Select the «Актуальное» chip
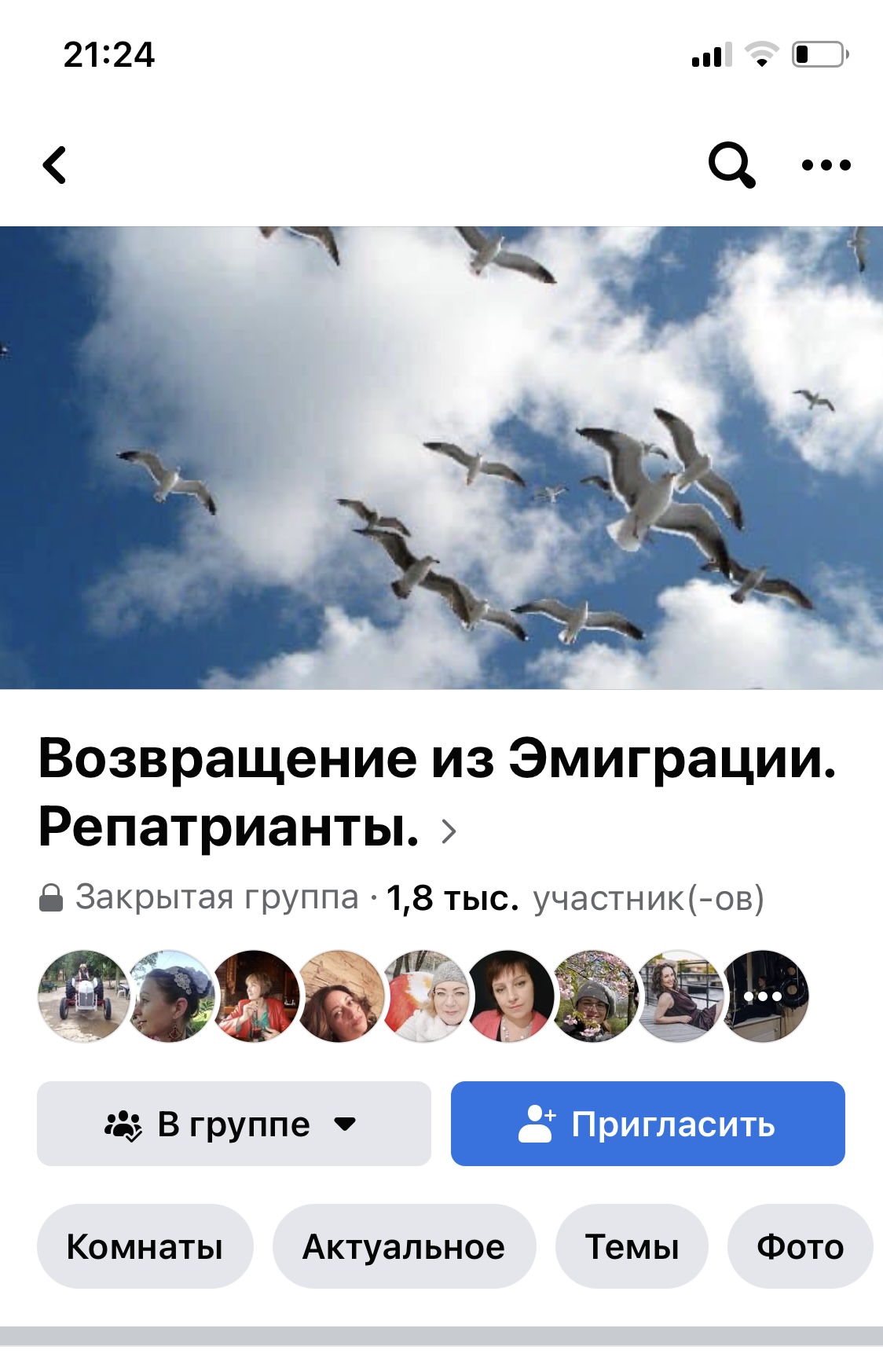This screenshot has height=1372, width=883. coord(404,1246)
